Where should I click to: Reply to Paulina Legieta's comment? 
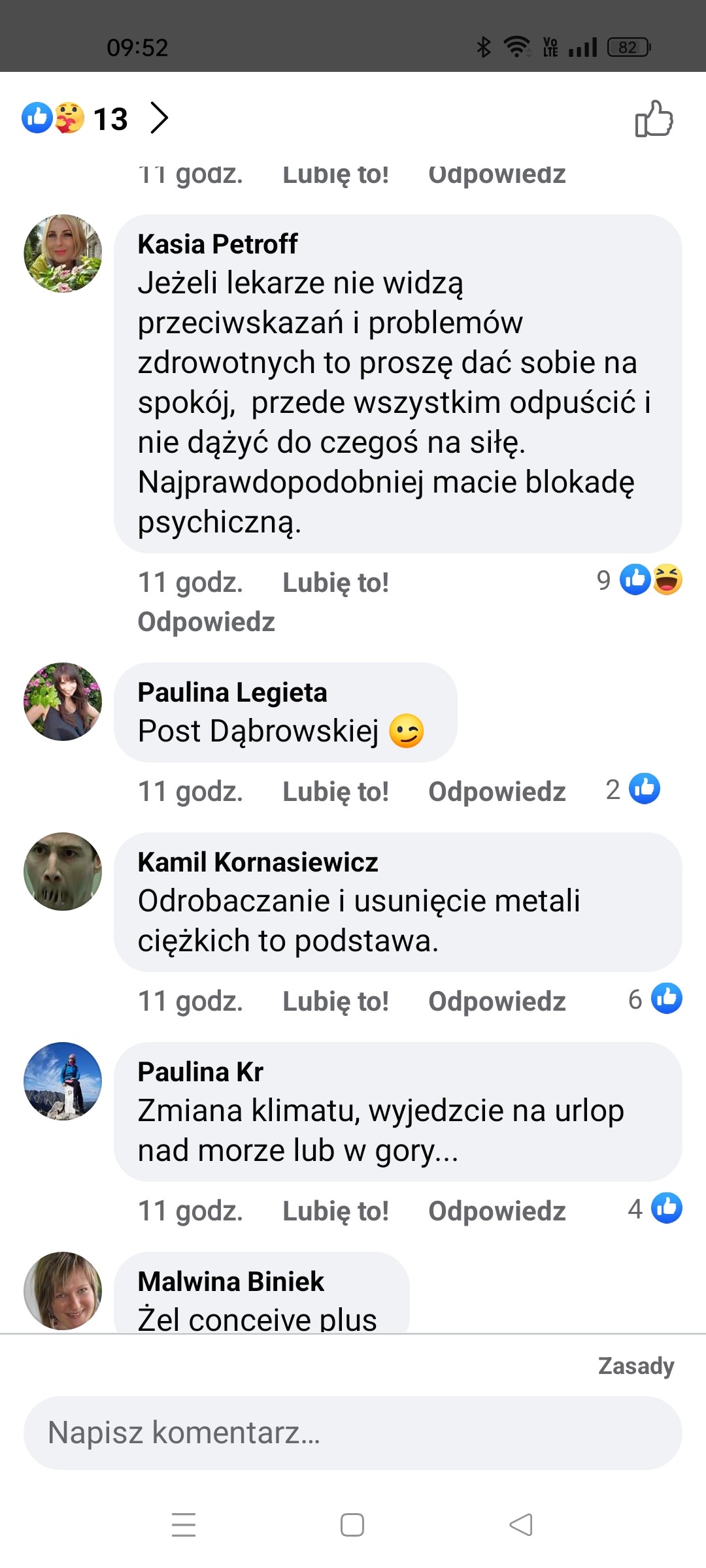tap(496, 791)
